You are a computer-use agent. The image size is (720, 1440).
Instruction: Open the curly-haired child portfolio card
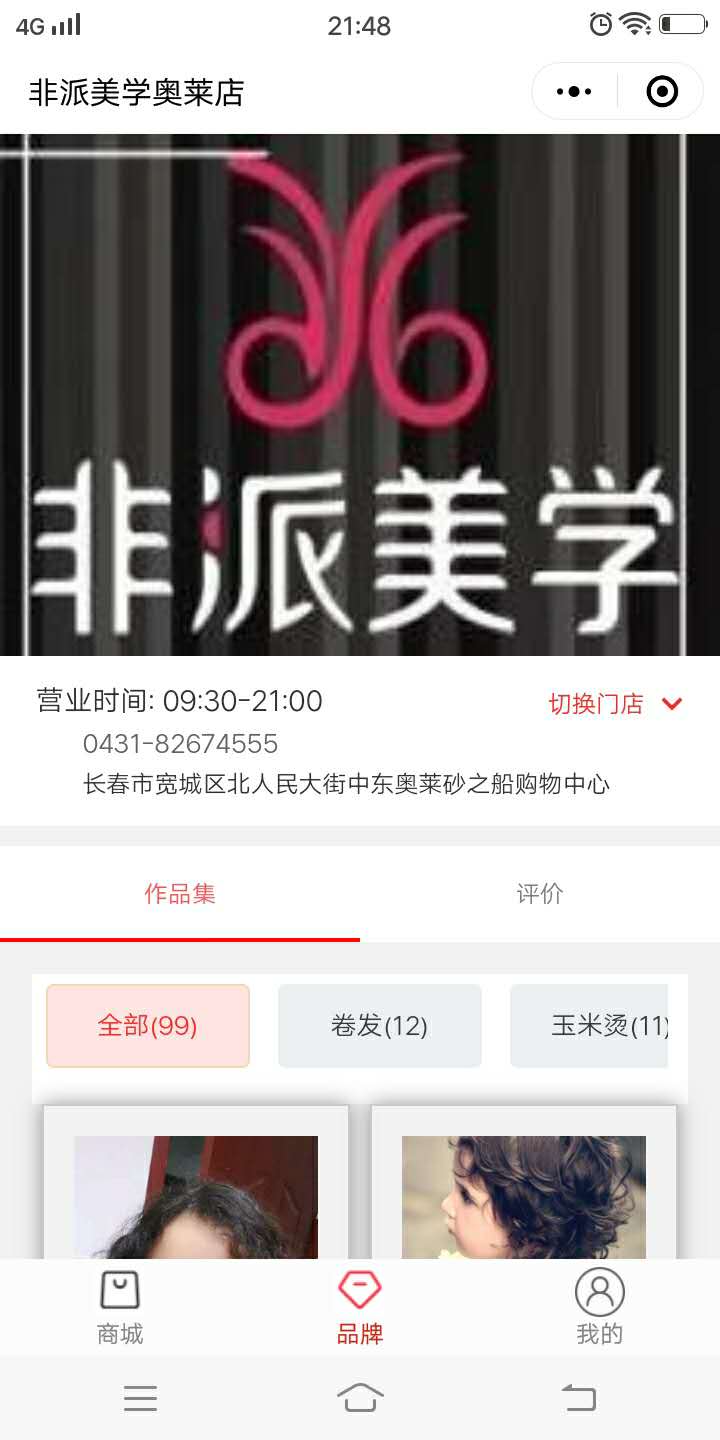click(x=524, y=1190)
